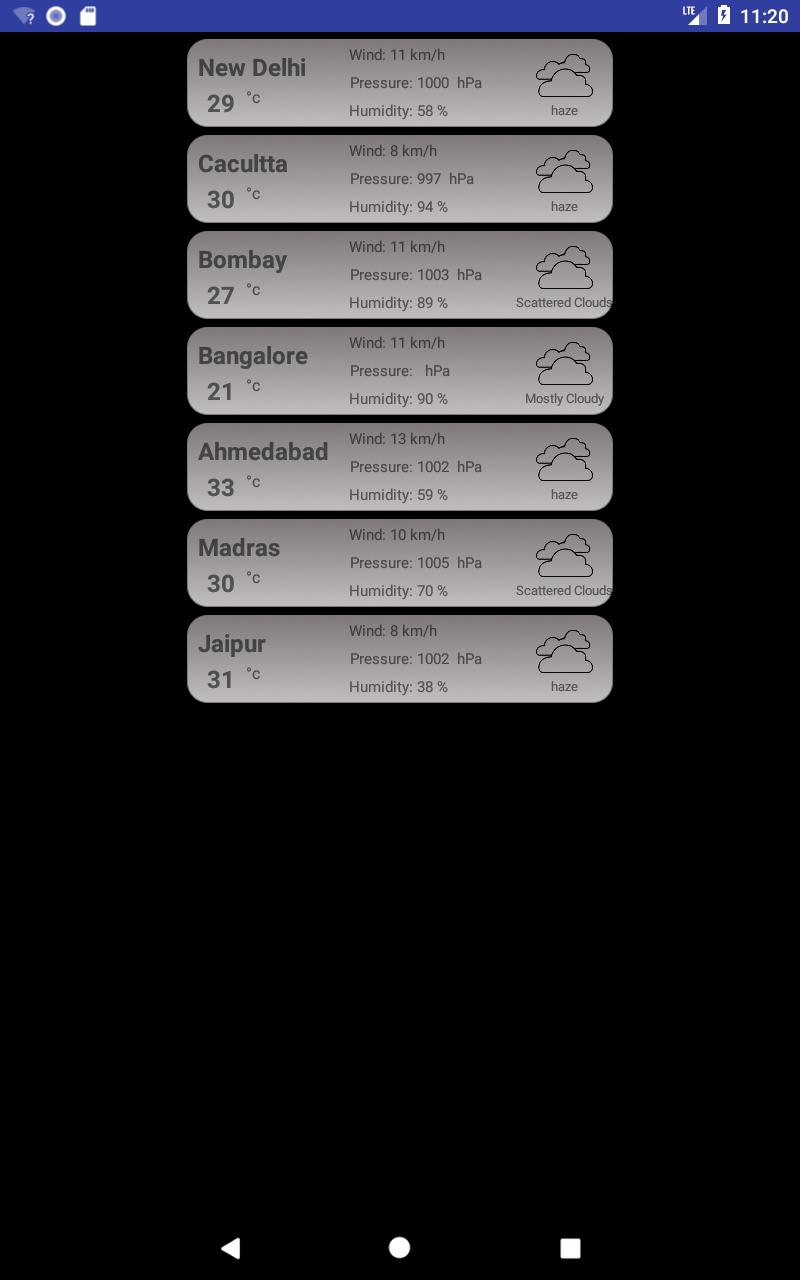Open the Jaipur weather card
Image resolution: width=800 pixels, height=1280 pixels.
pos(399,659)
